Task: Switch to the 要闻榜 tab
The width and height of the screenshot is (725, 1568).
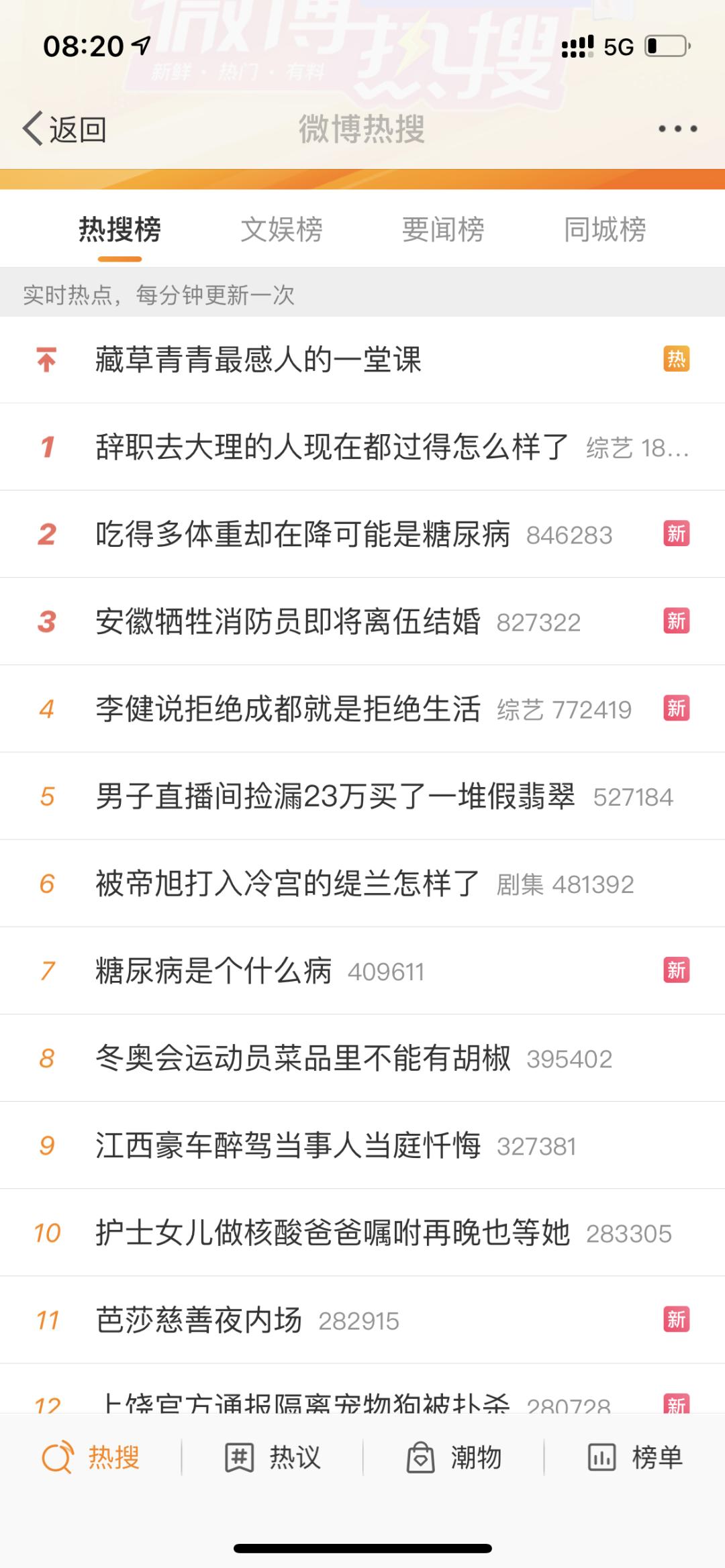Action: click(443, 229)
